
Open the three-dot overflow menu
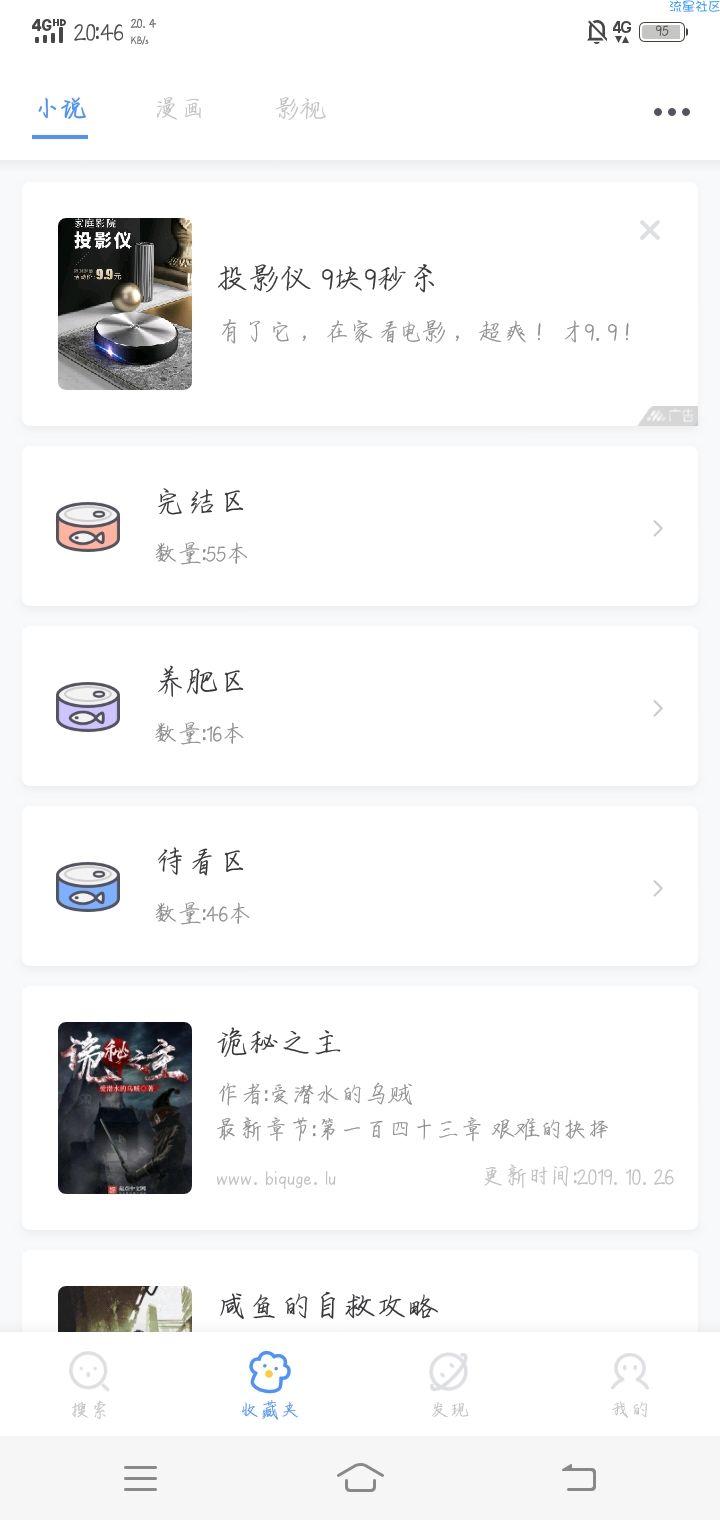pos(671,112)
